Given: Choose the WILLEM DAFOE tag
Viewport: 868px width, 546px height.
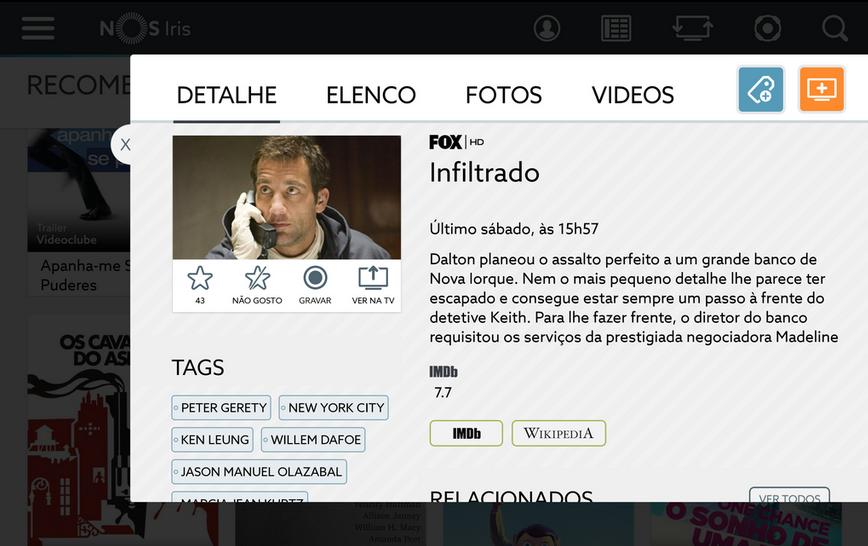Looking at the screenshot, I should (x=313, y=439).
